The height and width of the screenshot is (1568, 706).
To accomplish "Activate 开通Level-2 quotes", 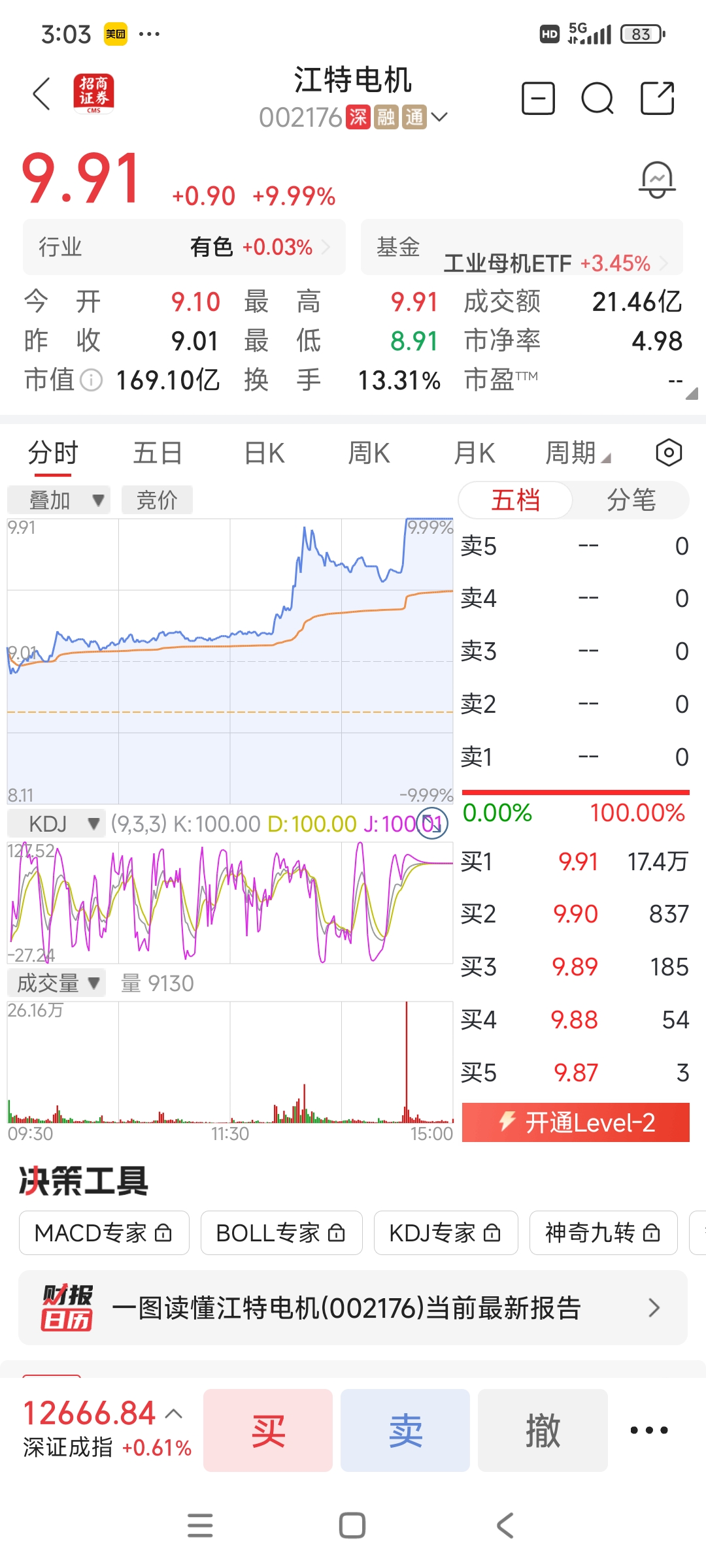I will click(x=576, y=1122).
